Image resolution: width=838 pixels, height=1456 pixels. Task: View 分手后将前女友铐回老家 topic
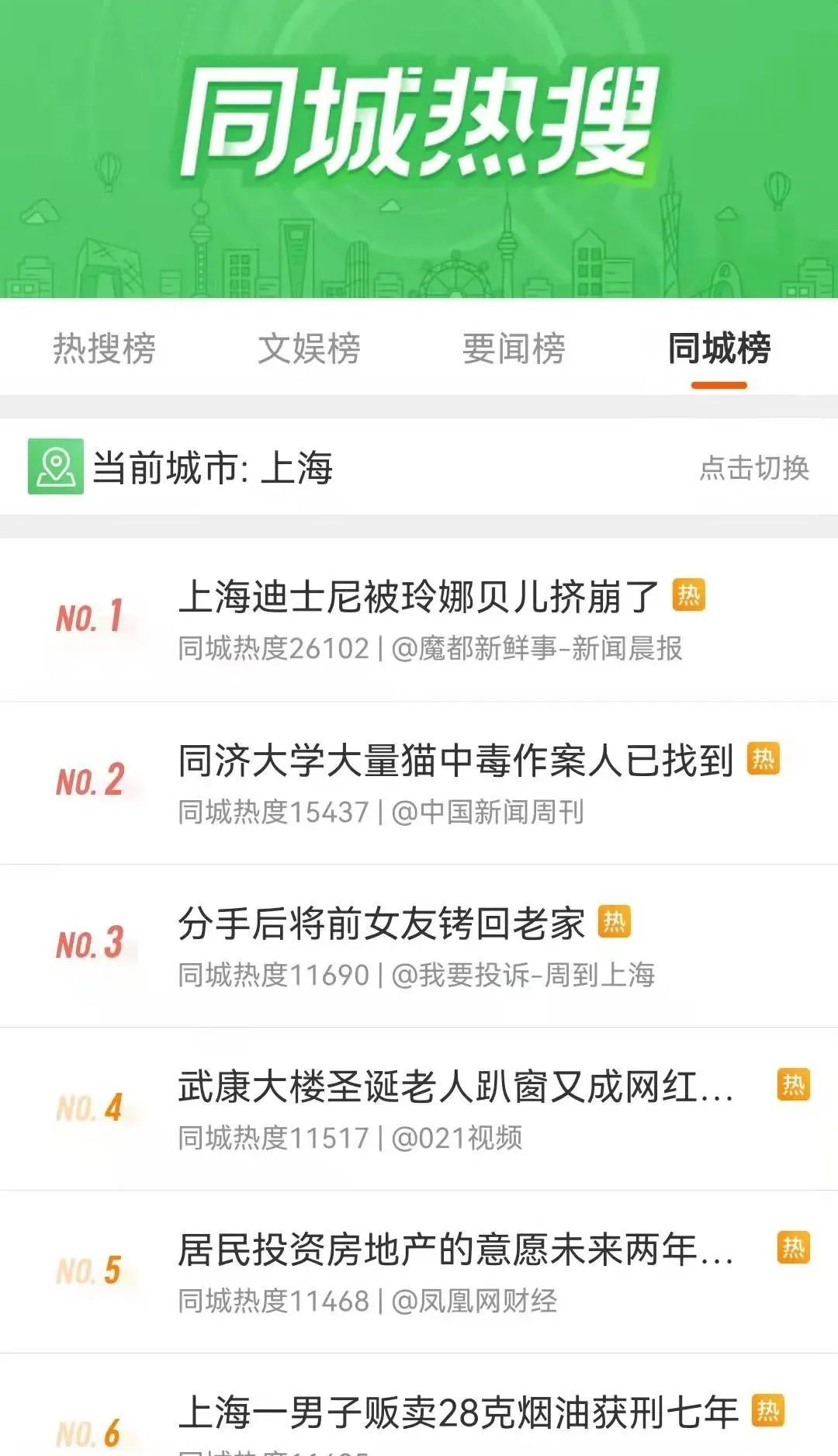381,924
